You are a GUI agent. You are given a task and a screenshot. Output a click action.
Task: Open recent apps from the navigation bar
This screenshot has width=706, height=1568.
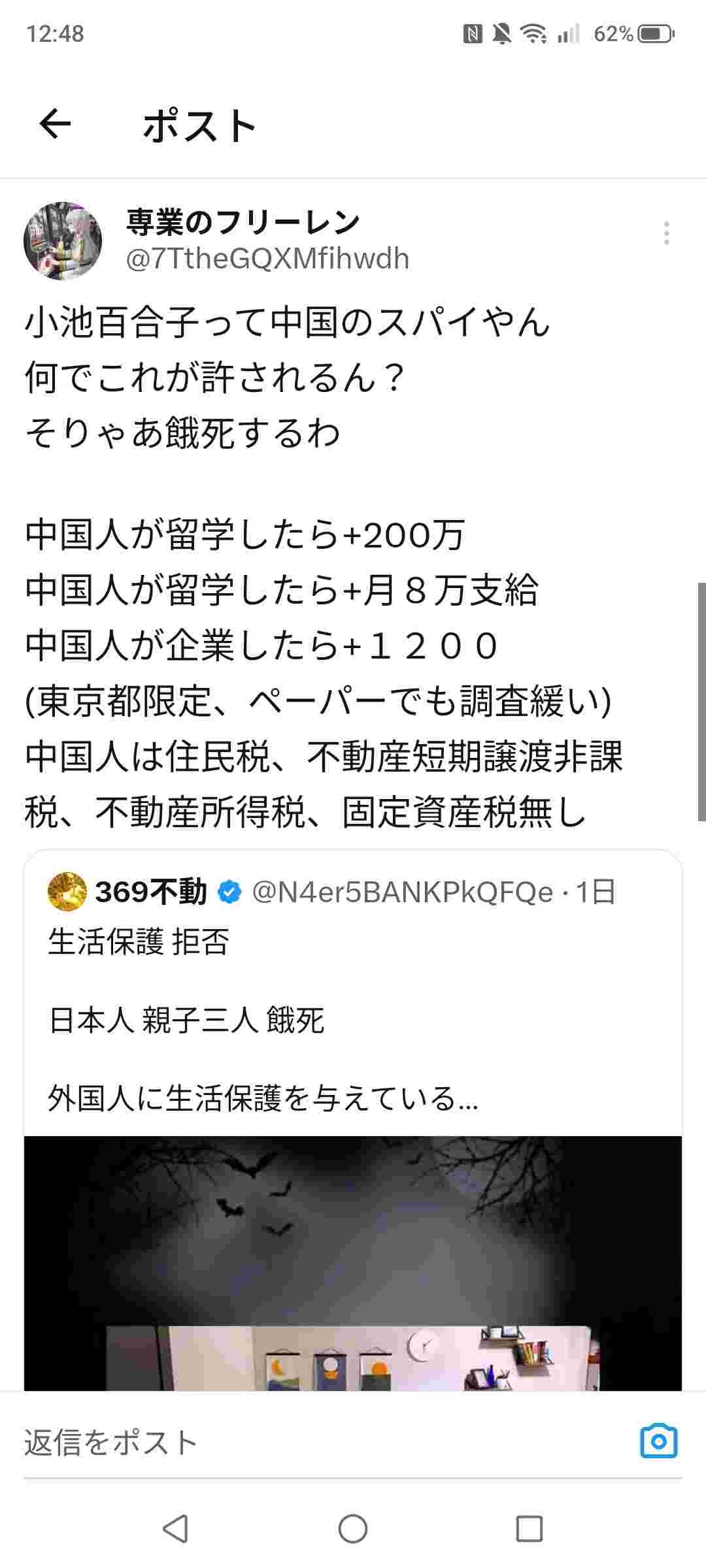pyautogui.click(x=529, y=1529)
